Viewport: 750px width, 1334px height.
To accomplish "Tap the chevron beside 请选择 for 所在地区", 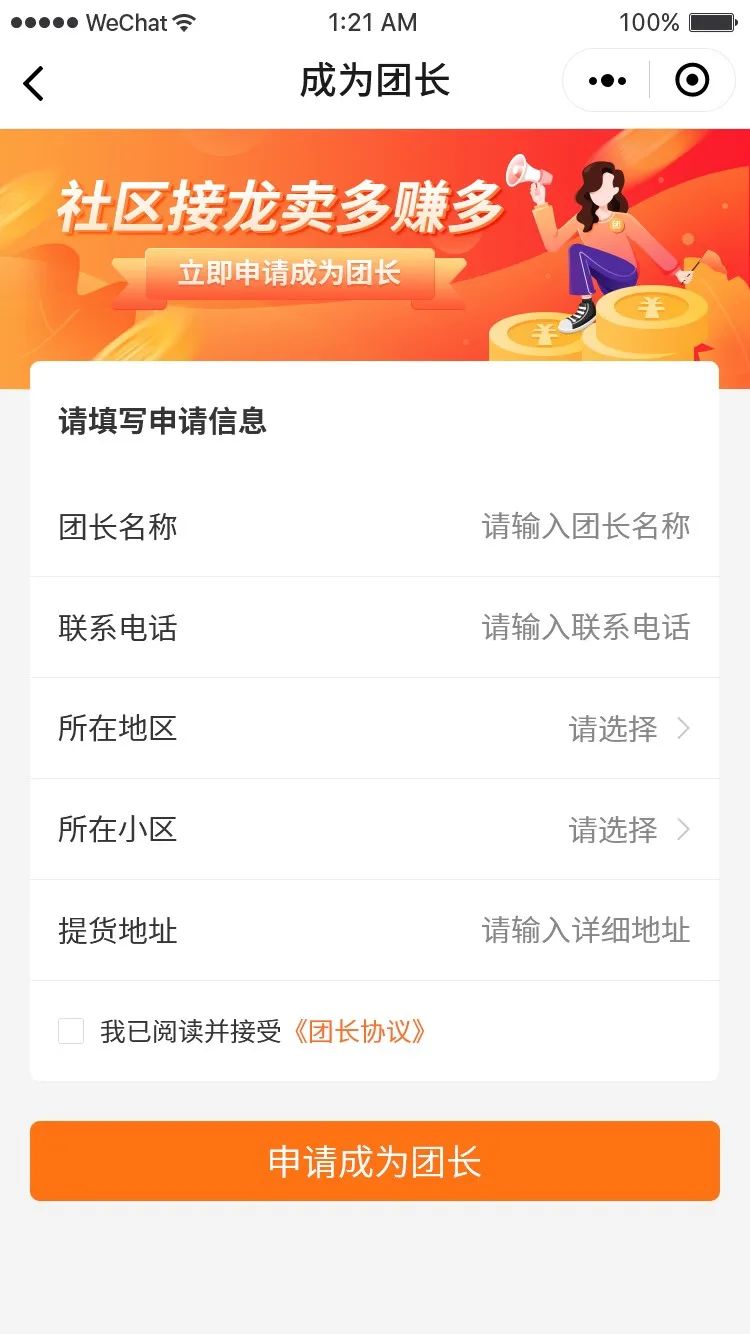I will (x=685, y=729).
